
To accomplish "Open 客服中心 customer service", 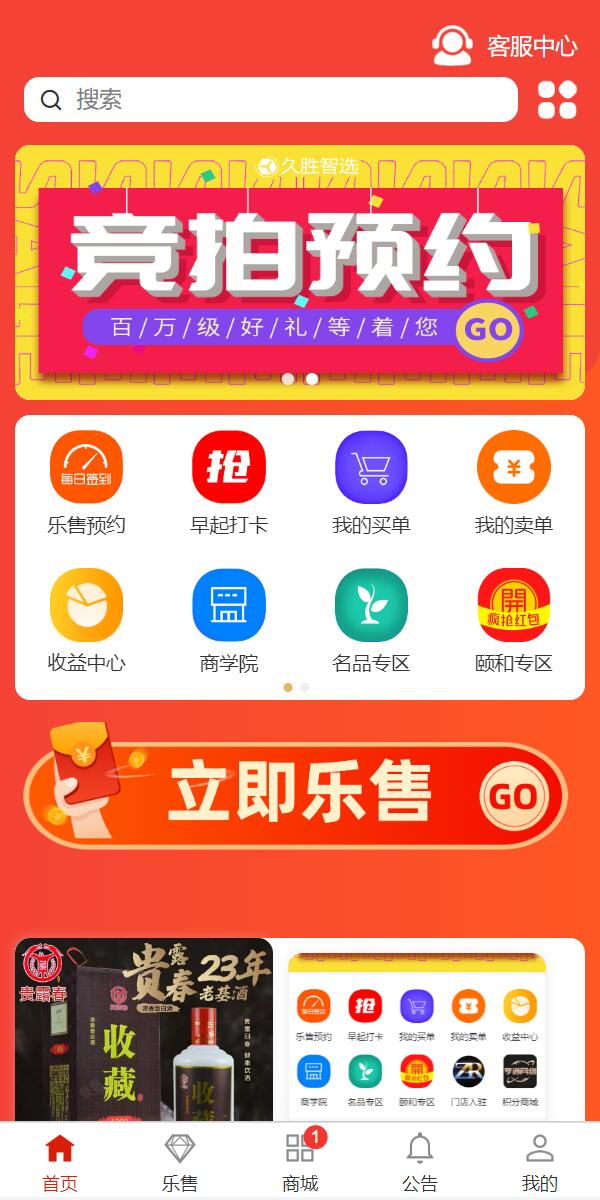I will [x=505, y=45].
